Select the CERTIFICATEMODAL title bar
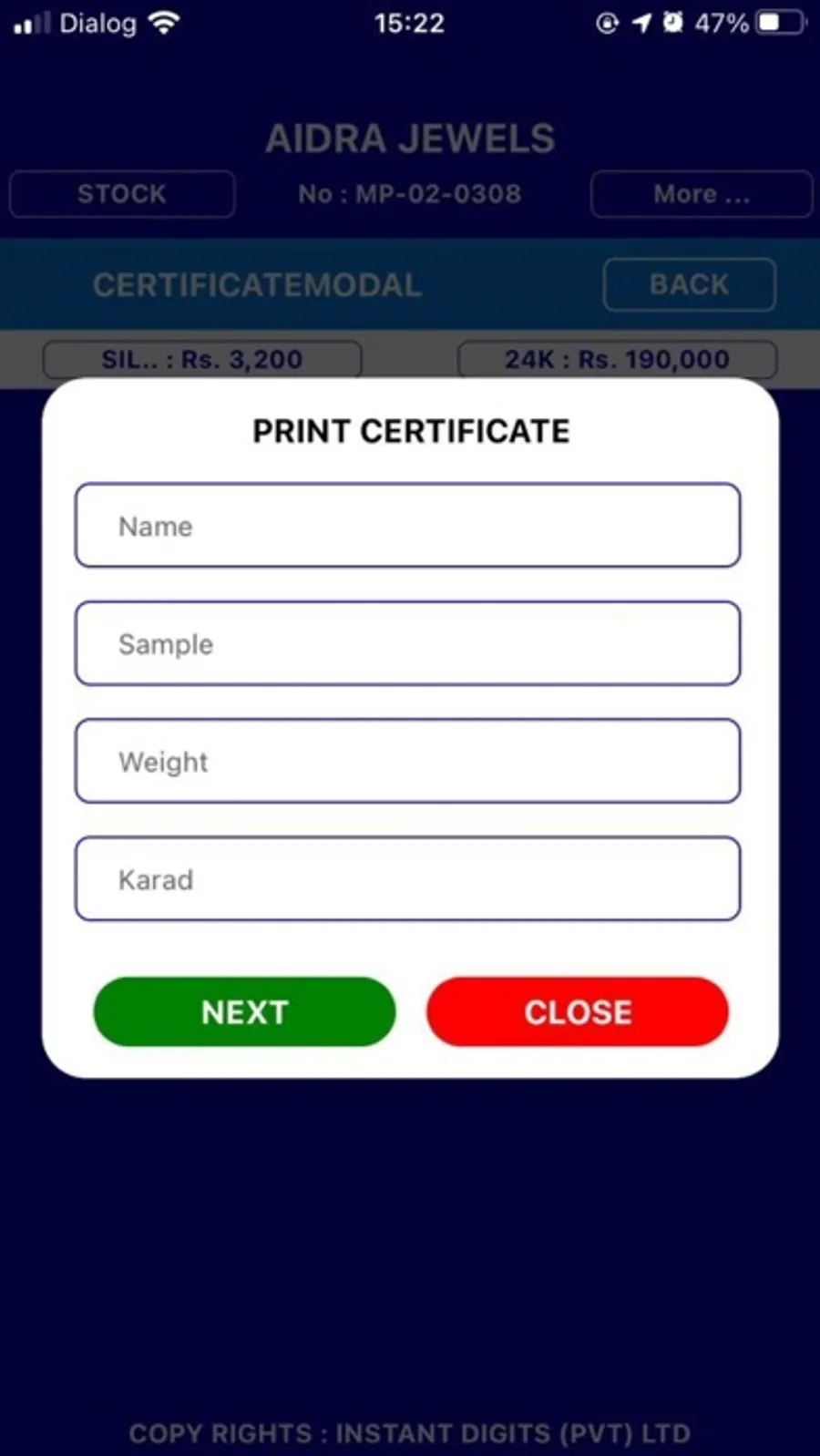 coord(256,284)
